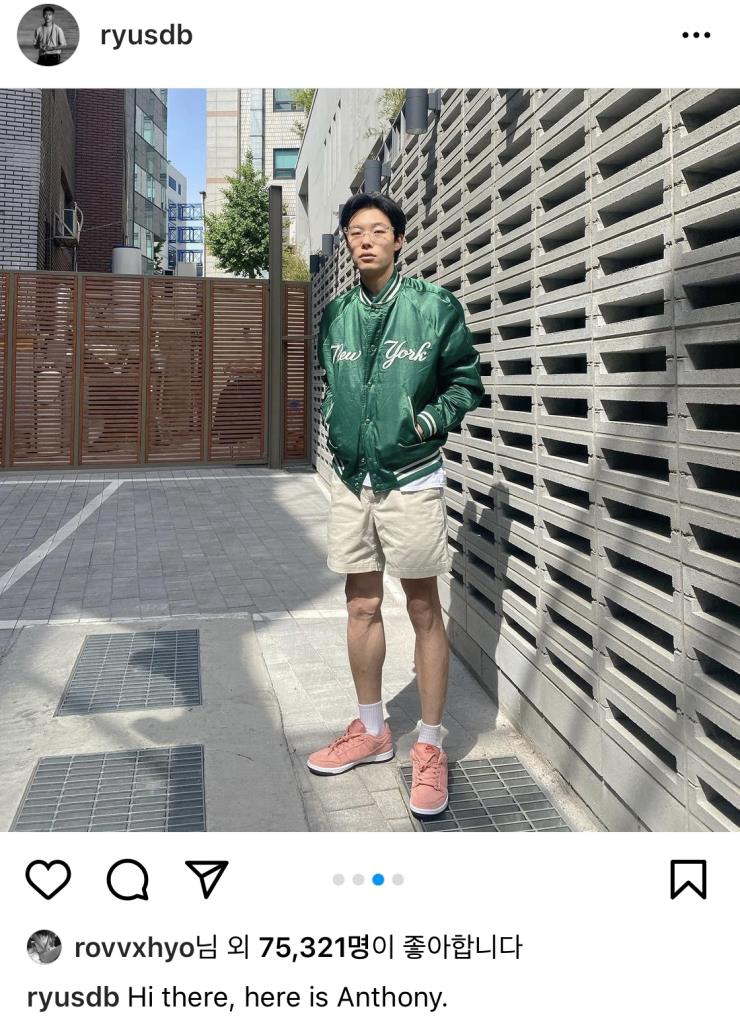Viewport: 740px width, 1027px height.
Task: Open the ryusdb username in the post header
Action: [146, 36]
